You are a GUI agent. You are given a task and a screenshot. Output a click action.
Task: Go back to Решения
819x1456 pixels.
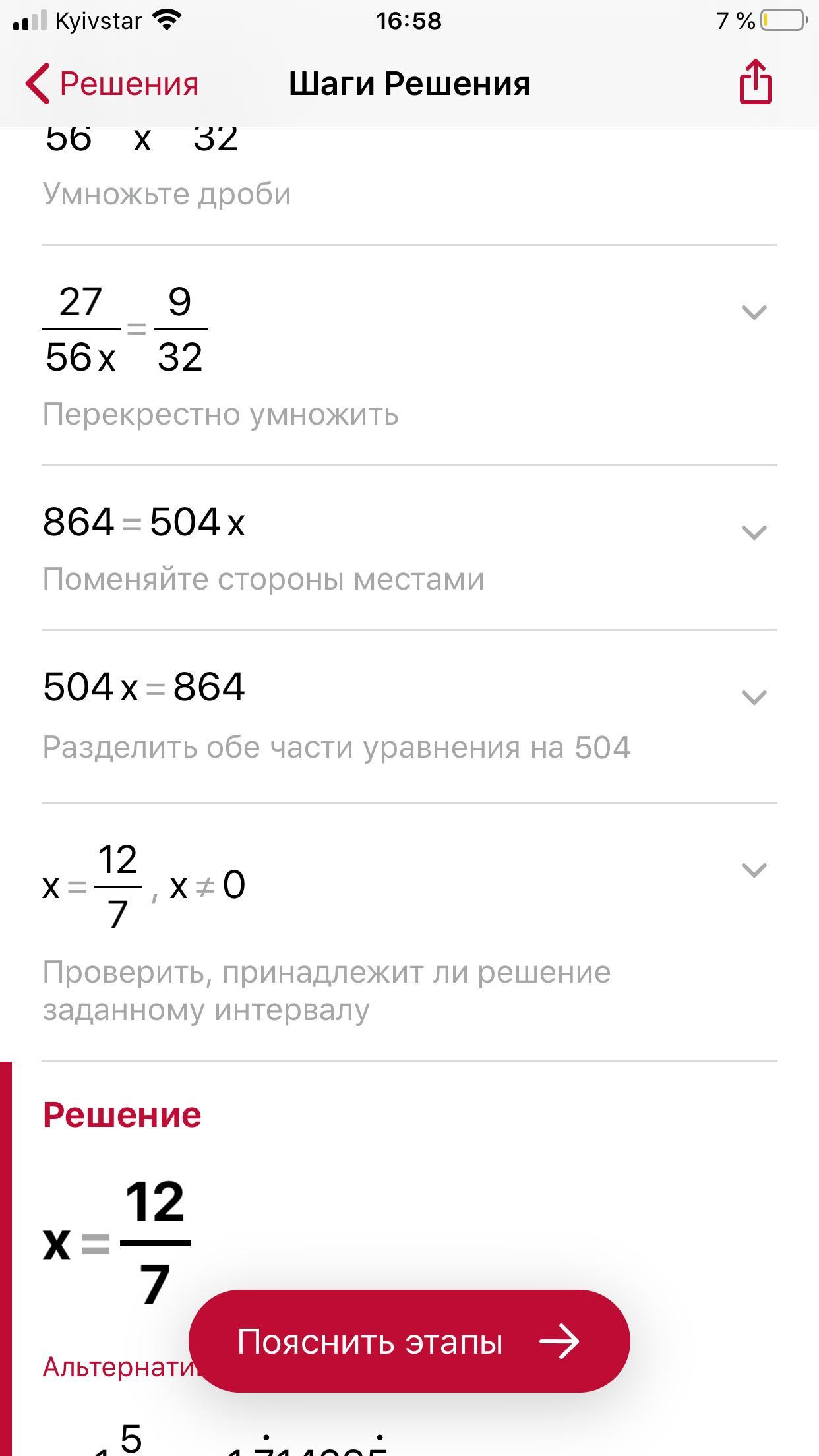pyautogui.click(x=112, y=84)
